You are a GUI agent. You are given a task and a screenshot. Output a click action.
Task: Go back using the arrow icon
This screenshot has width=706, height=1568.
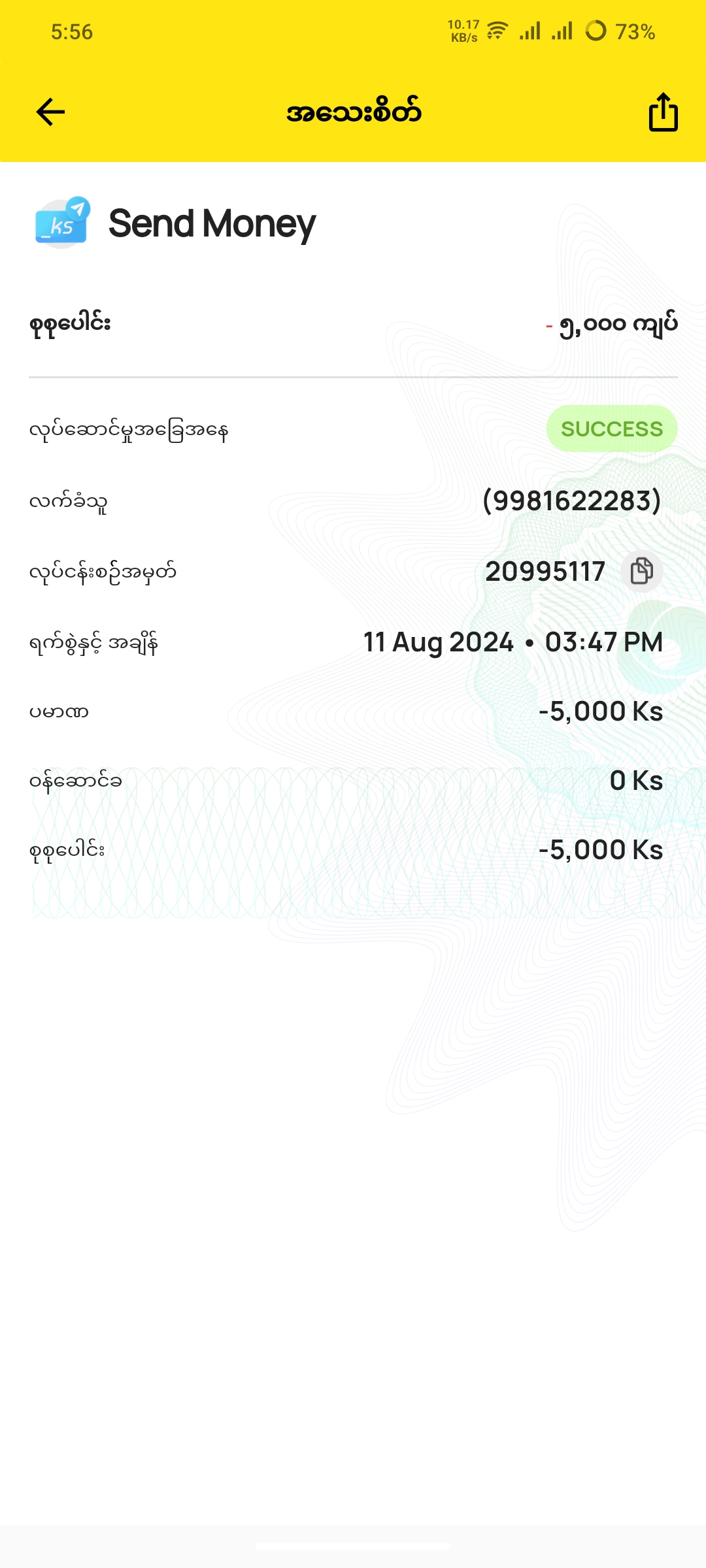(x=50, y=112)
